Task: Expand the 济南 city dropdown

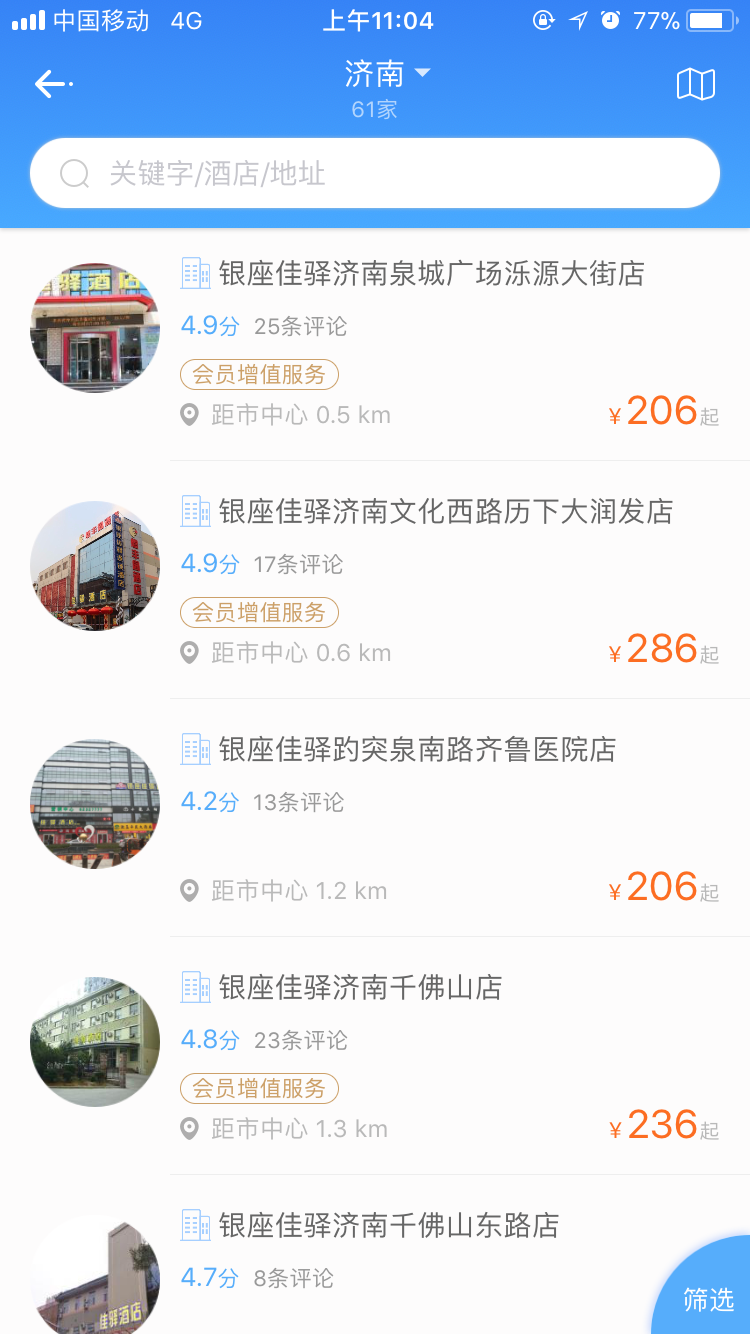Action: click(386, 74)
